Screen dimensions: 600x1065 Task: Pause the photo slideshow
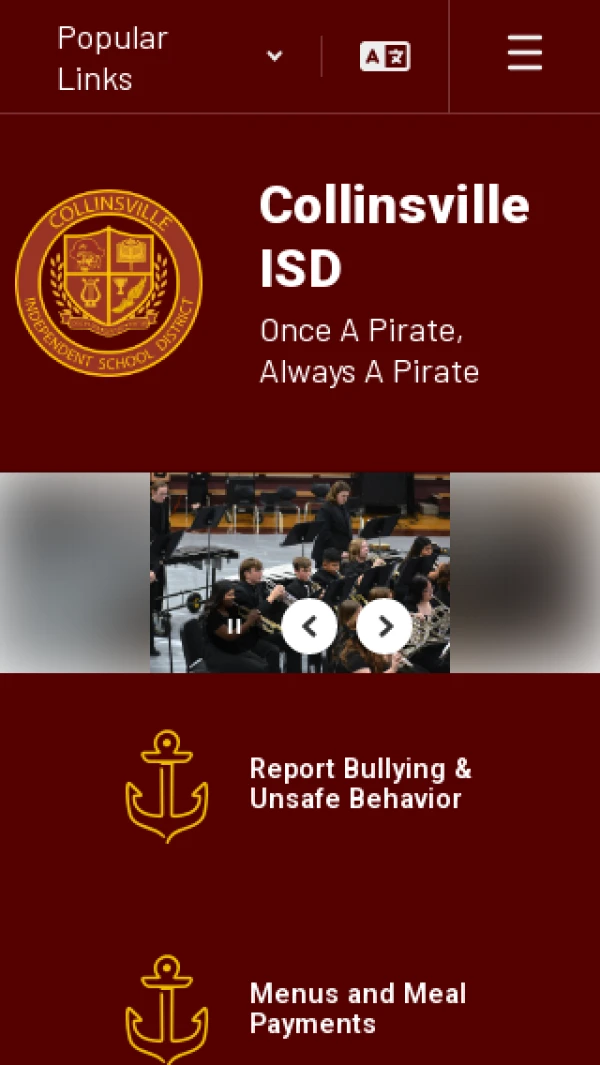coord(234,626)
